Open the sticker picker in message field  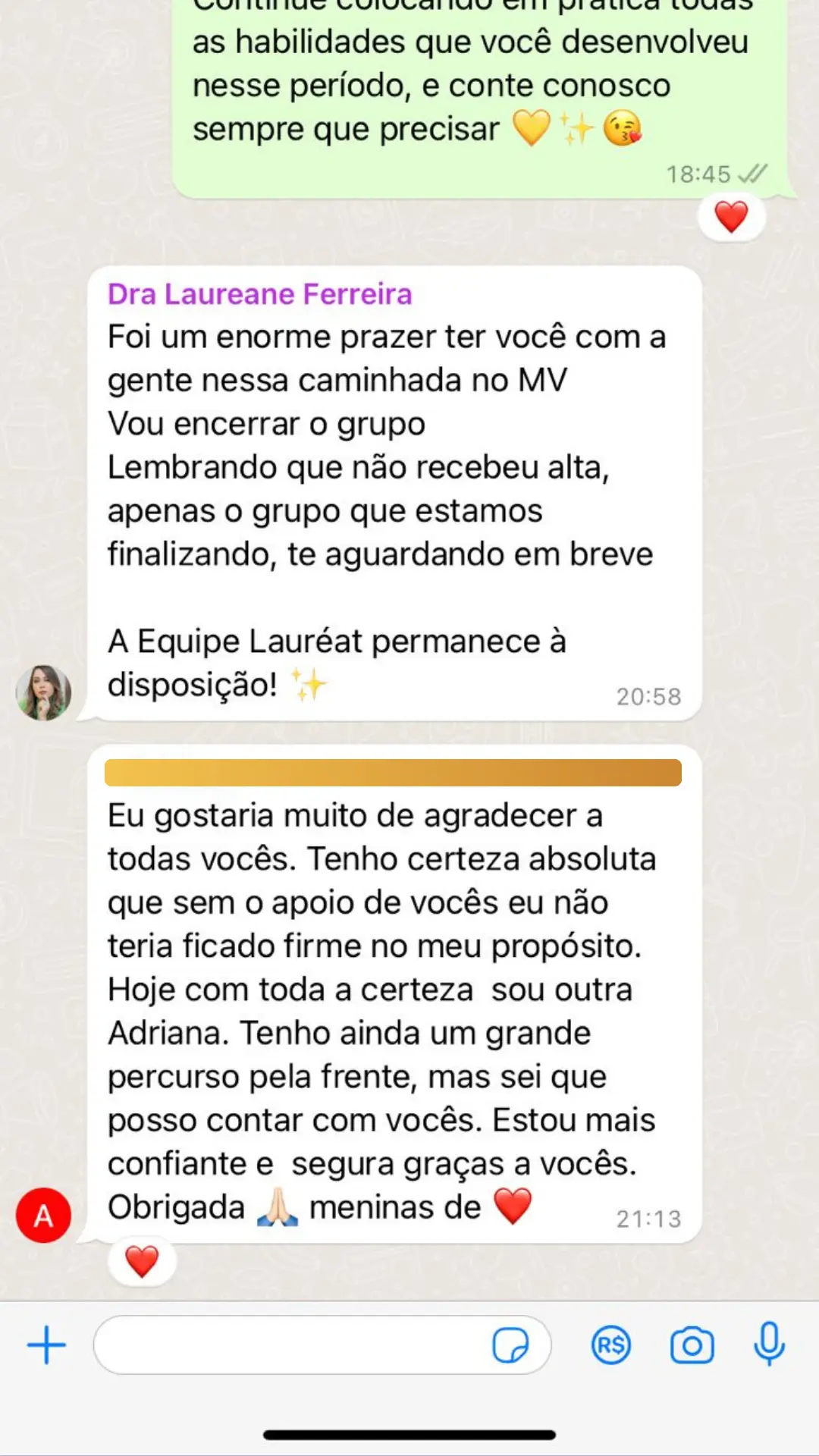pos(510,1345)
